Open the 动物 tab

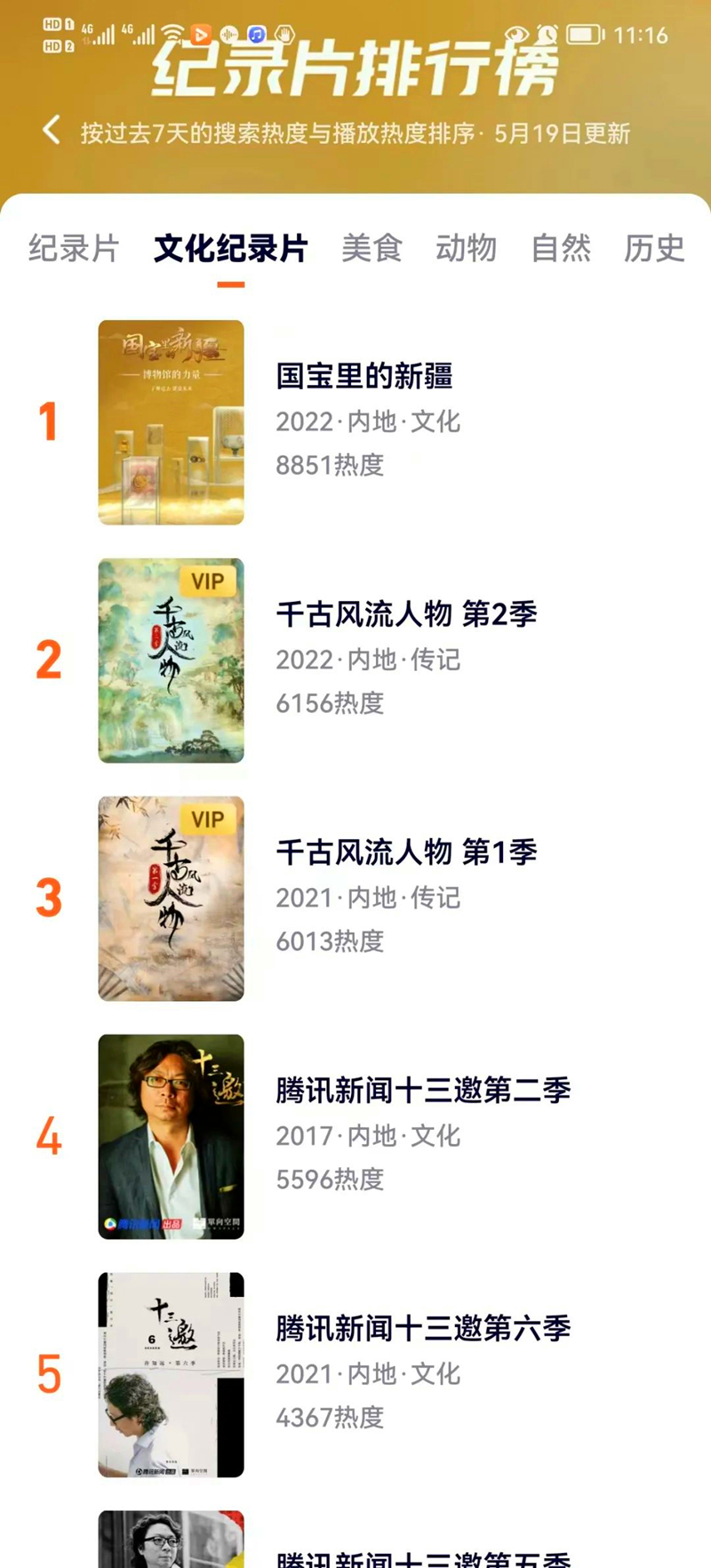(x=466, y=248)
